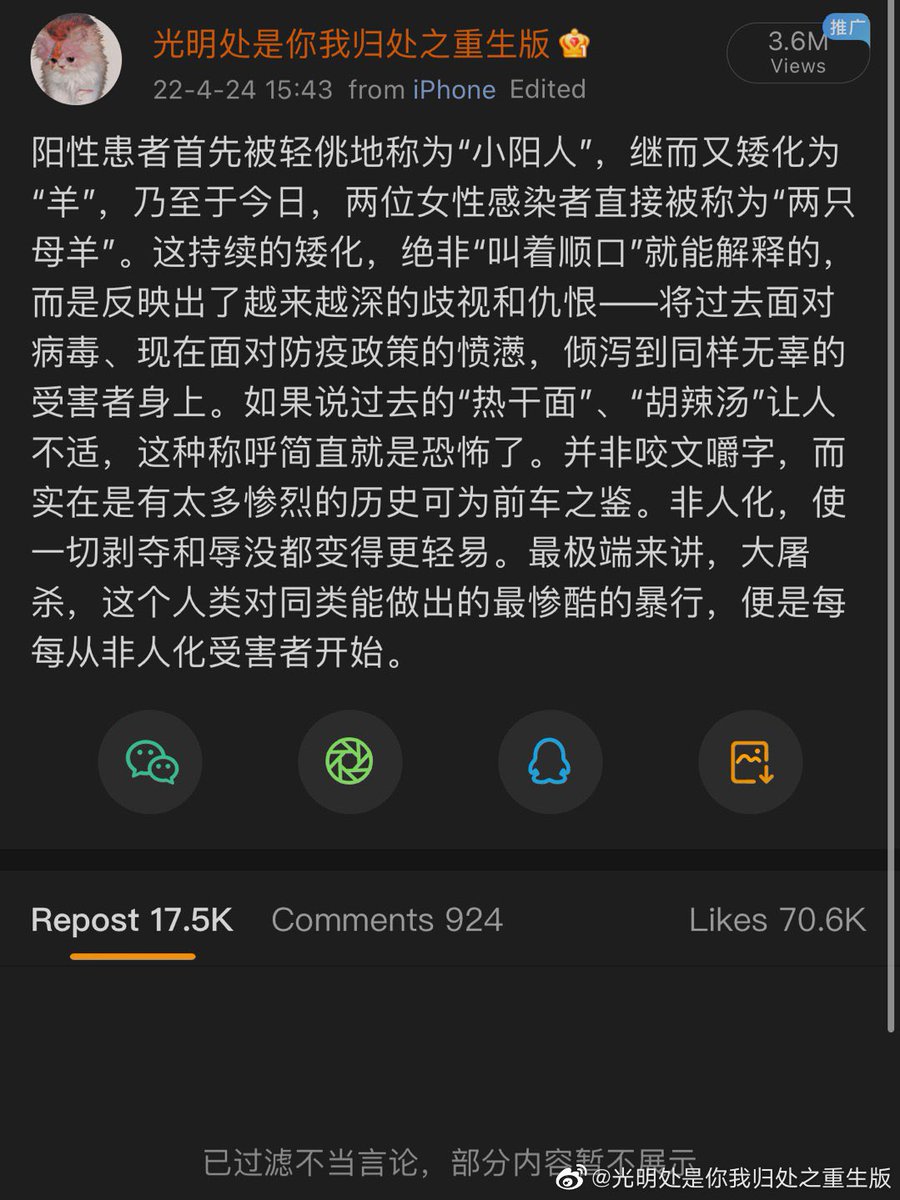Open the profile of 光明处是你我归处之重生版
The height and width of the screenshot is (1200, 900).
pyautogui.click(x=351, y=44)
